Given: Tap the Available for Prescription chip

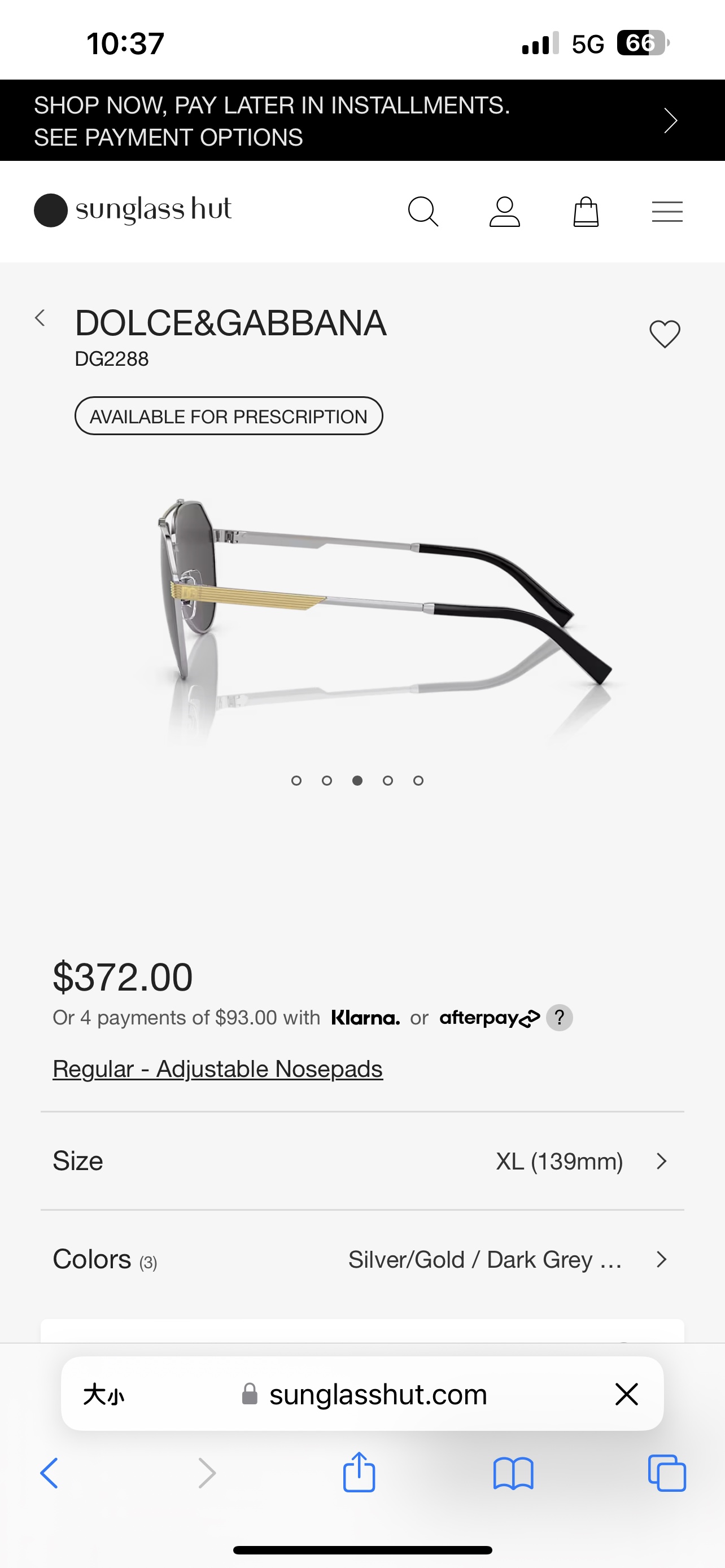Looking at the screenshot, I should tap(228, 417).
